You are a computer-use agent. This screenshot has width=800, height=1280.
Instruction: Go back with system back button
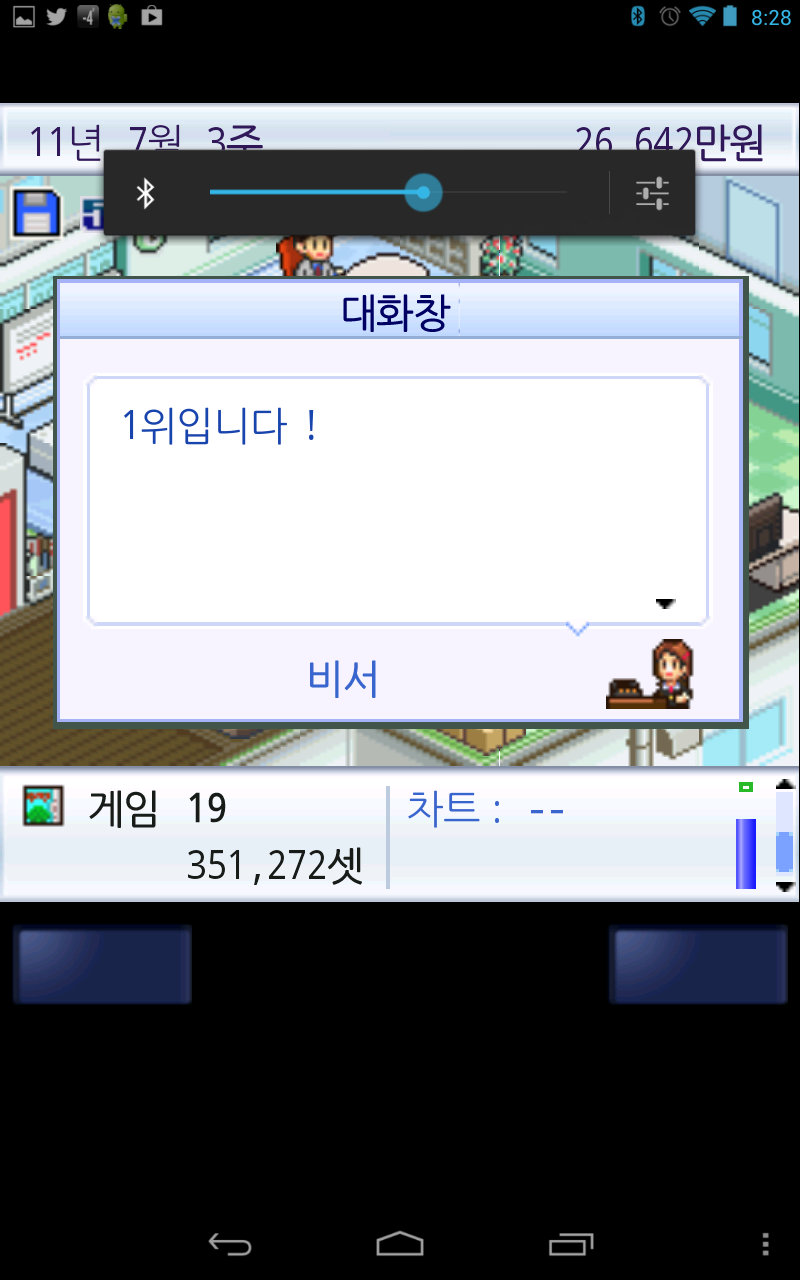click(x=229, y=1244)
